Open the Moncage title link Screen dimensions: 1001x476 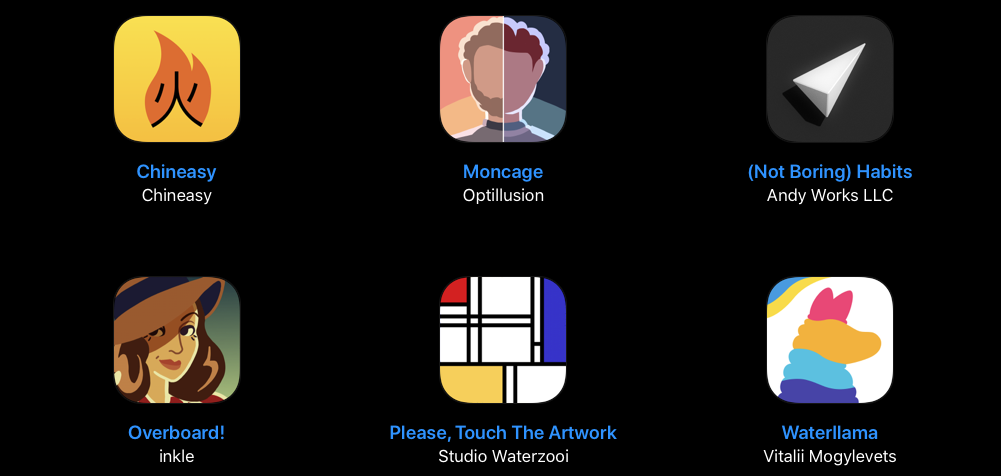(503, 172)
